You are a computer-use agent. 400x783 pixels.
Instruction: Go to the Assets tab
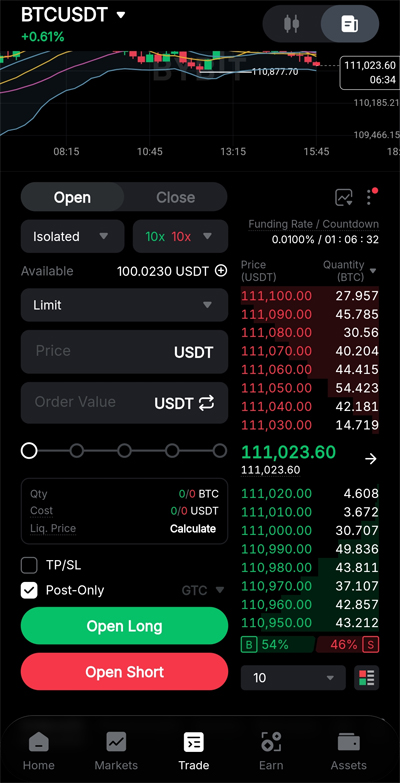(x=349, y=751)
